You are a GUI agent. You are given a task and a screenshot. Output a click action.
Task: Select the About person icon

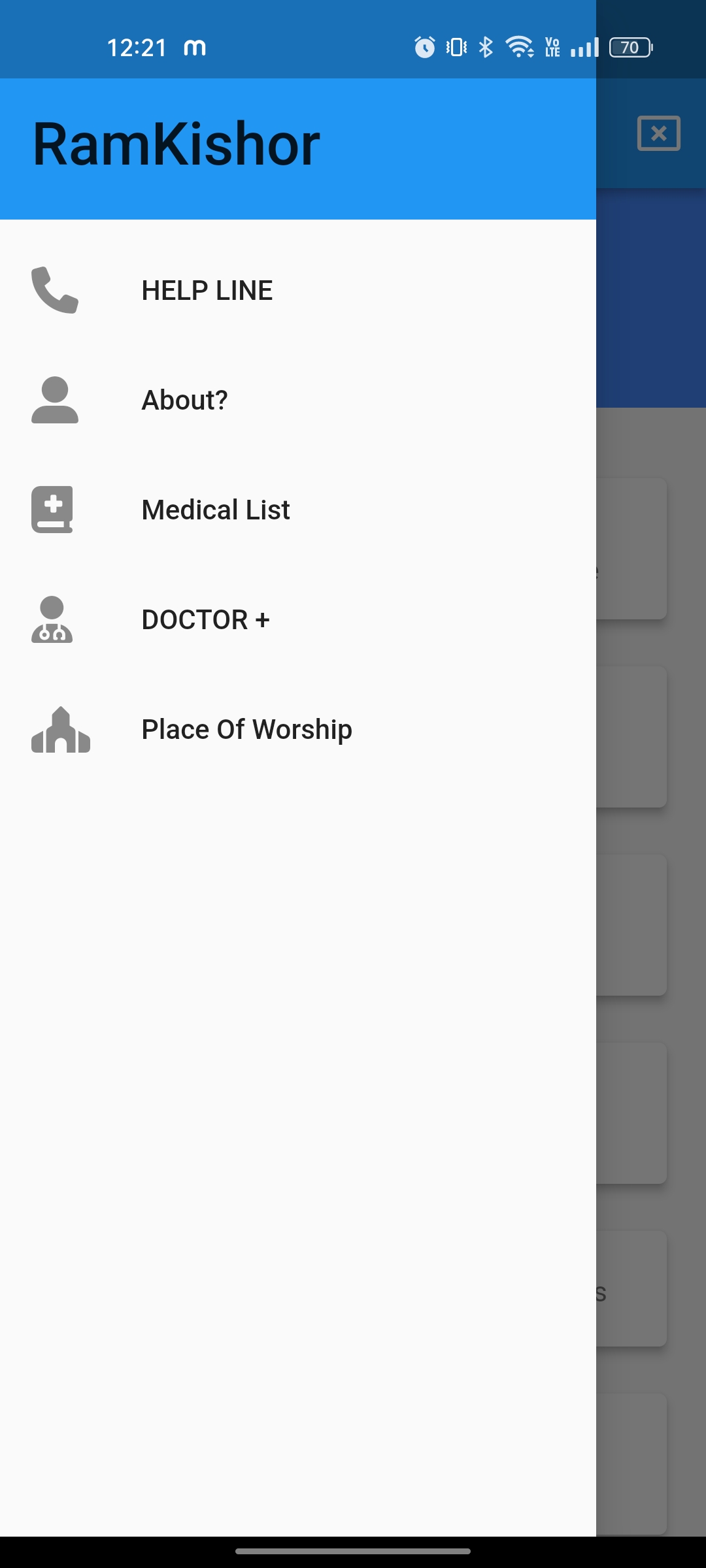tap(54, 399)
